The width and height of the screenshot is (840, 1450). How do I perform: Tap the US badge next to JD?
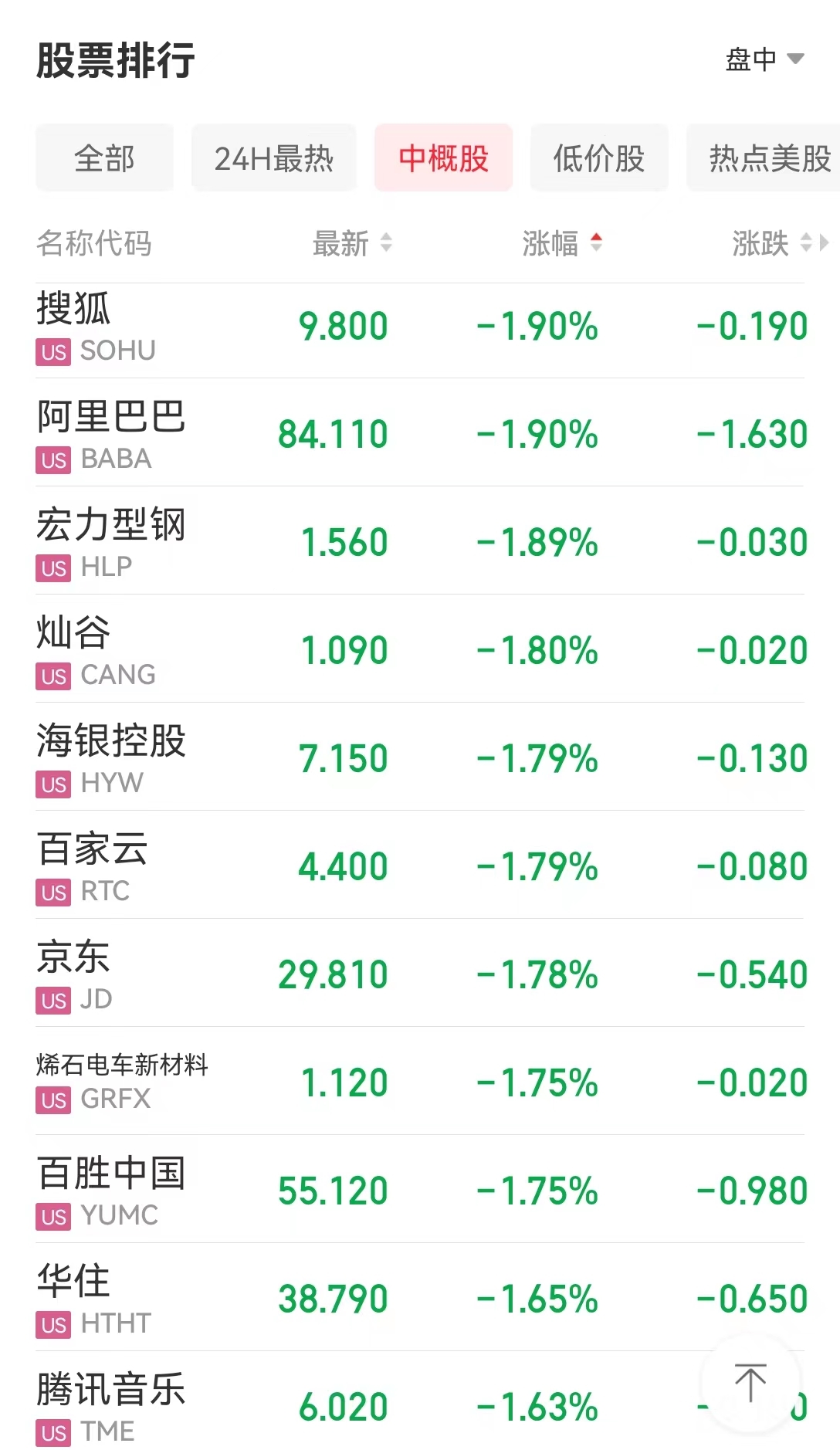tap(52, 1000)
